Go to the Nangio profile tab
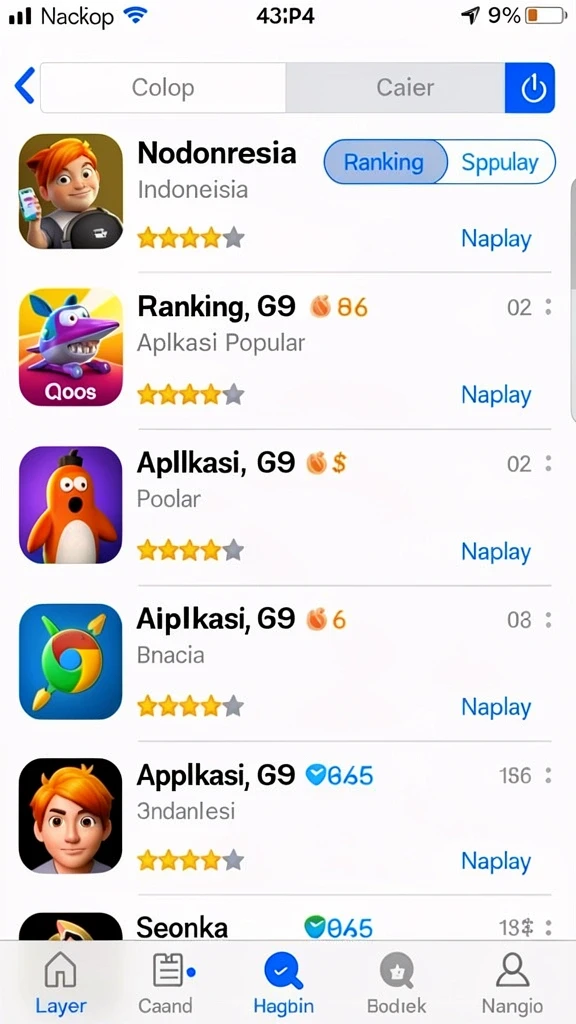The height and width of the screenshot is (1024, 576). point(513,983)
